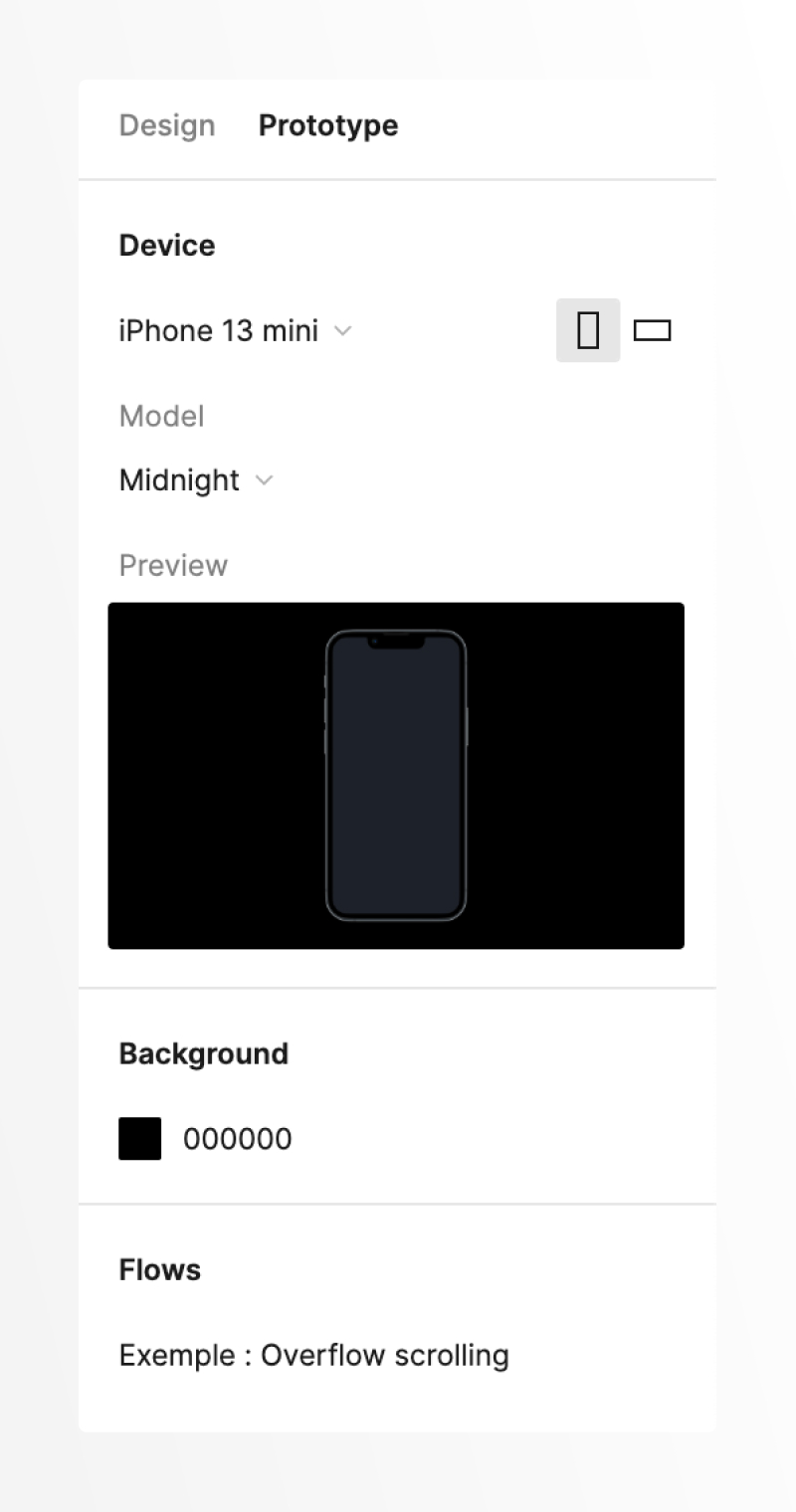Expand the Midnight model dropdown

(x=196, y=480)
